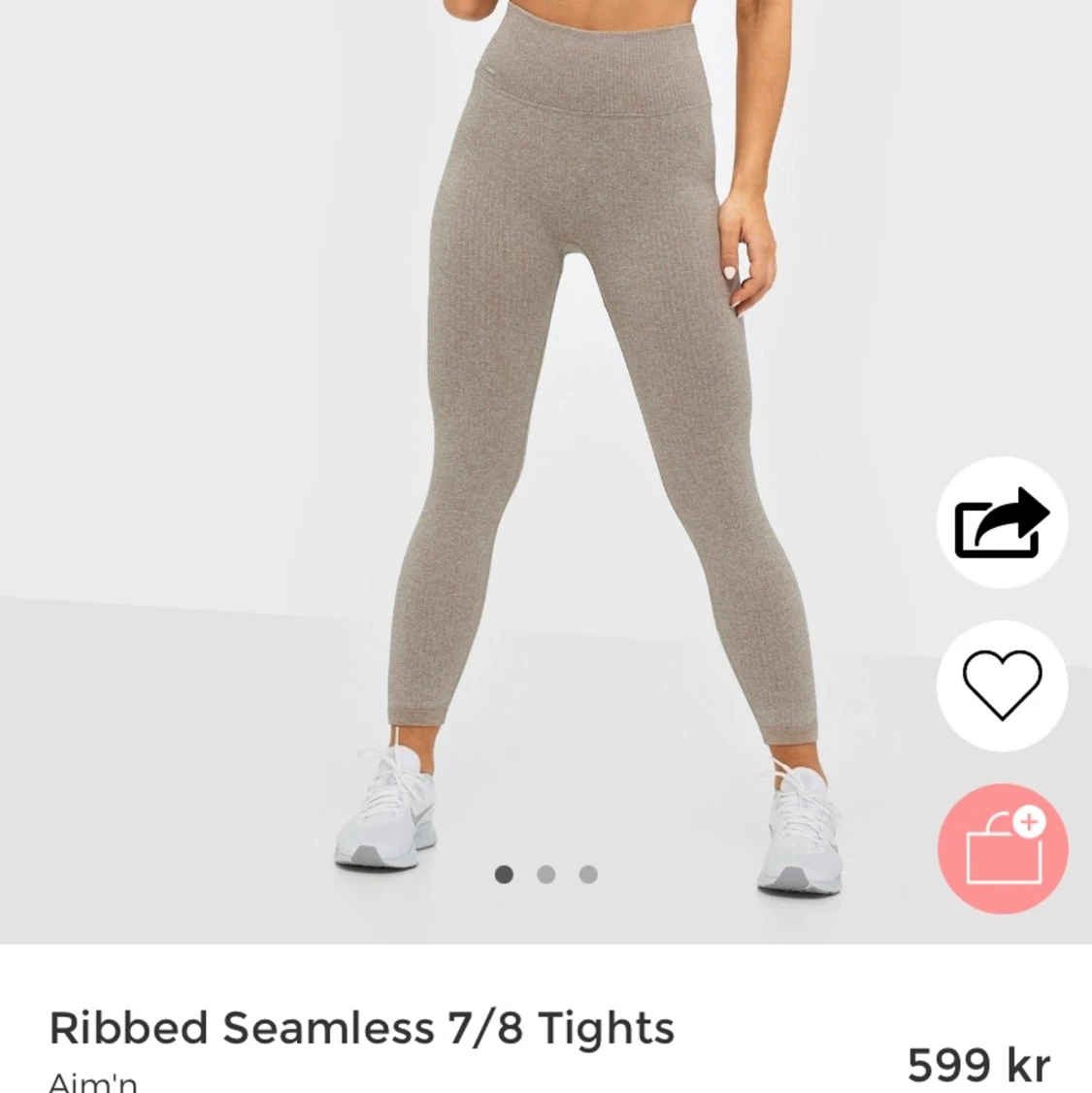
Task: Select the third carousel dot
Action: pos(587,875)
